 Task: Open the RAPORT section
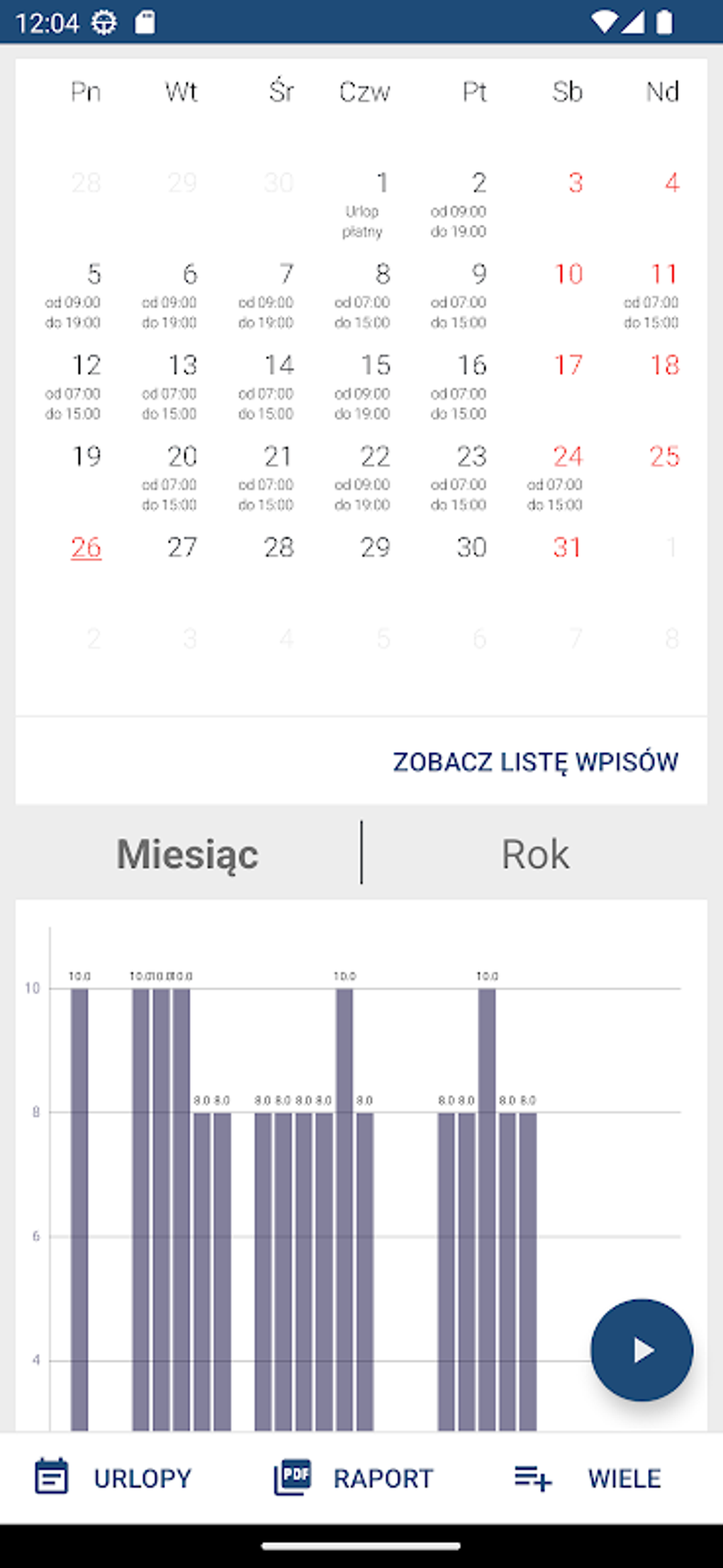tap(381, 1478)
